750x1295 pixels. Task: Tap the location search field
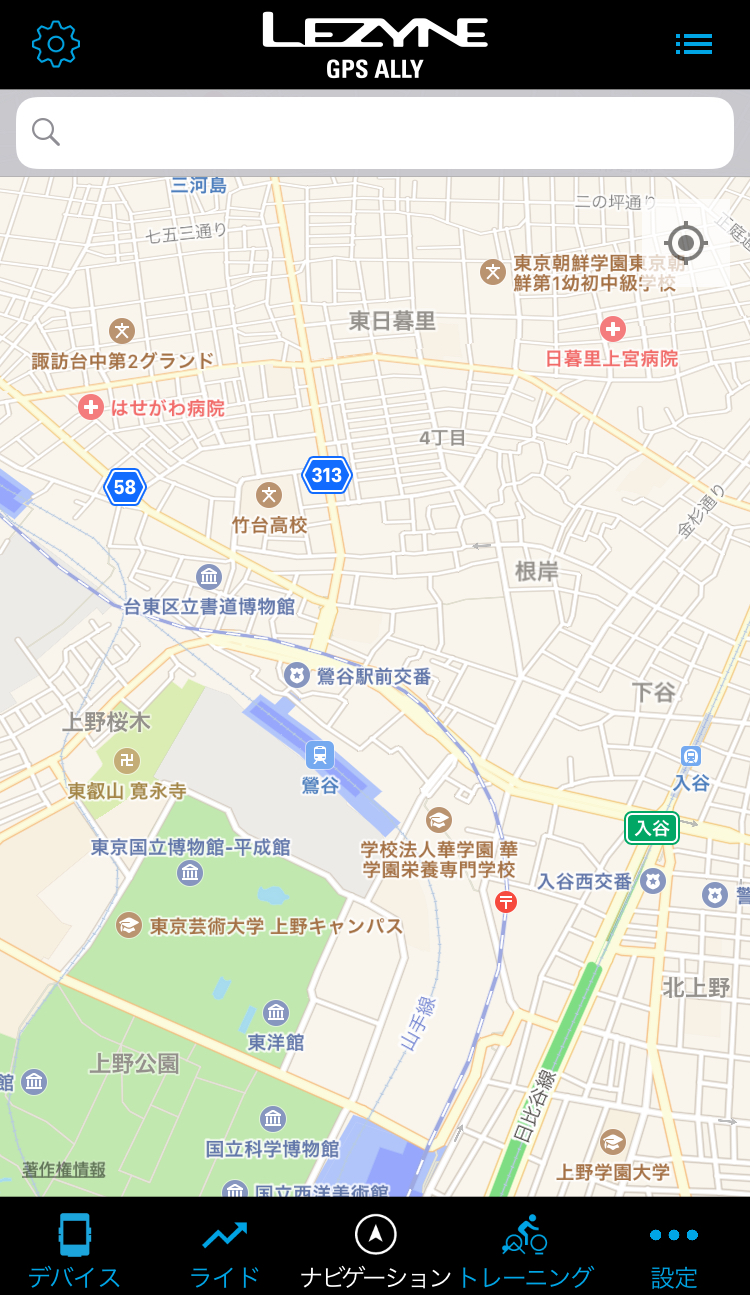tap(375, 133)
